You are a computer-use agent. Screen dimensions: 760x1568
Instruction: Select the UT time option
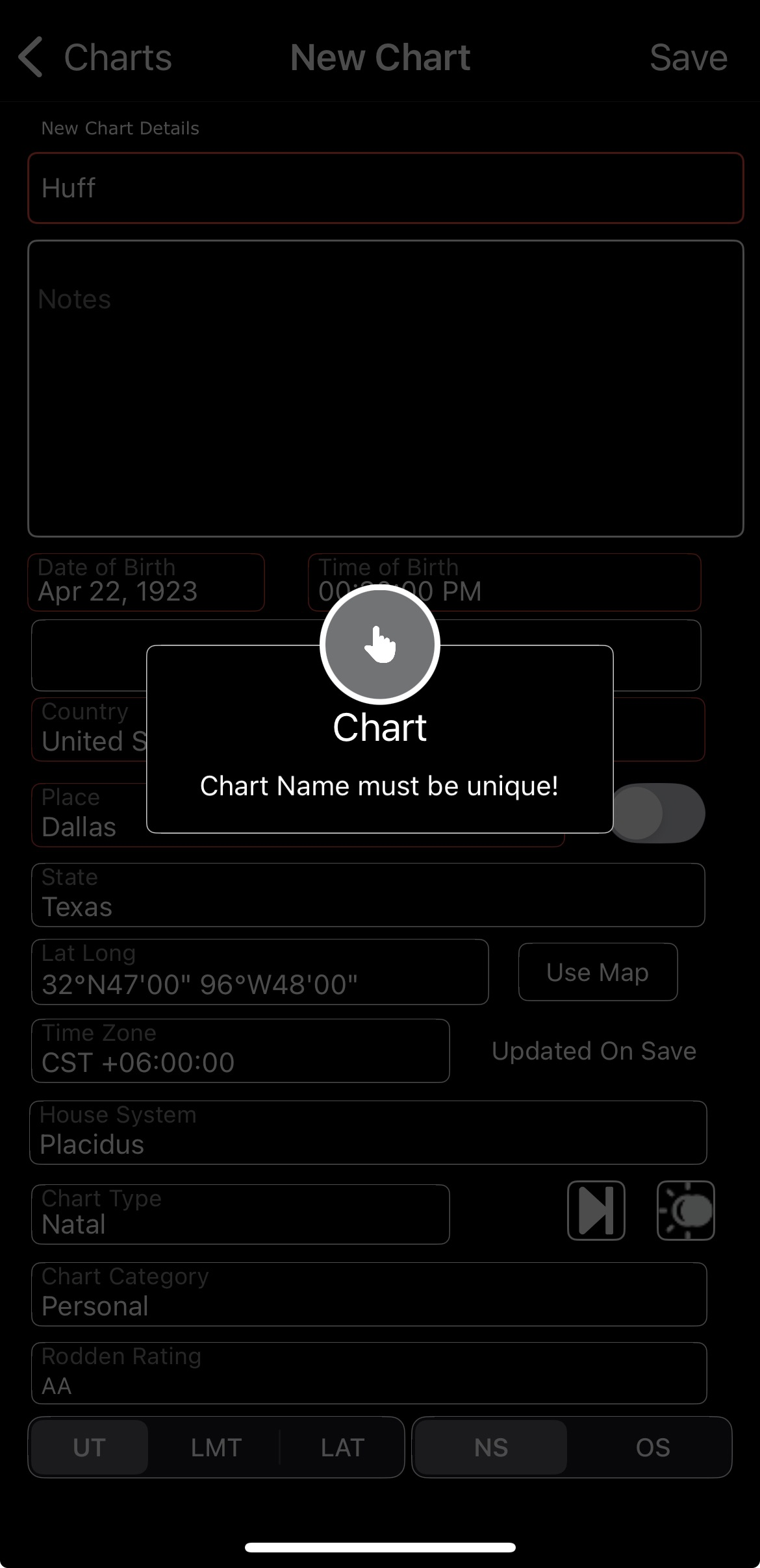pyautogui.click(x=89, y=1447)
